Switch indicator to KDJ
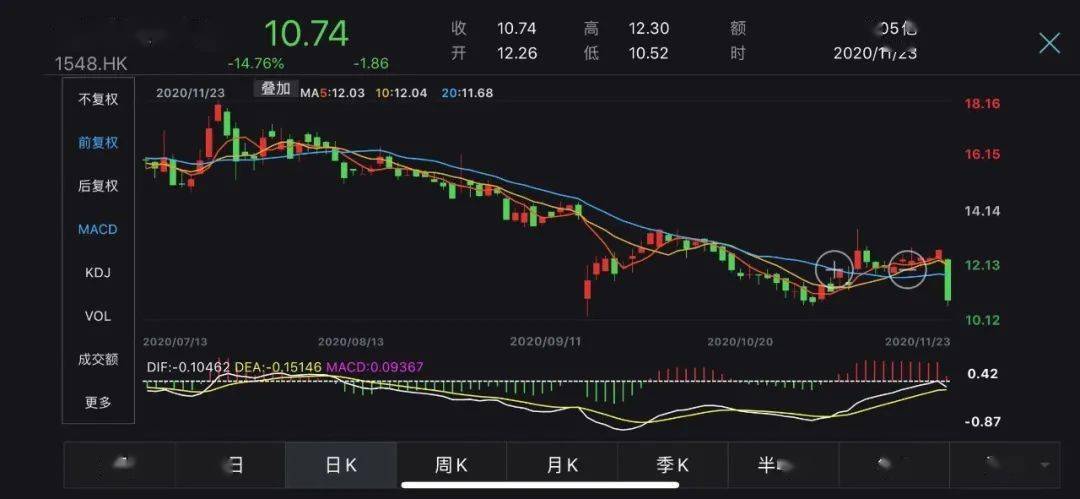 [98, 273]
